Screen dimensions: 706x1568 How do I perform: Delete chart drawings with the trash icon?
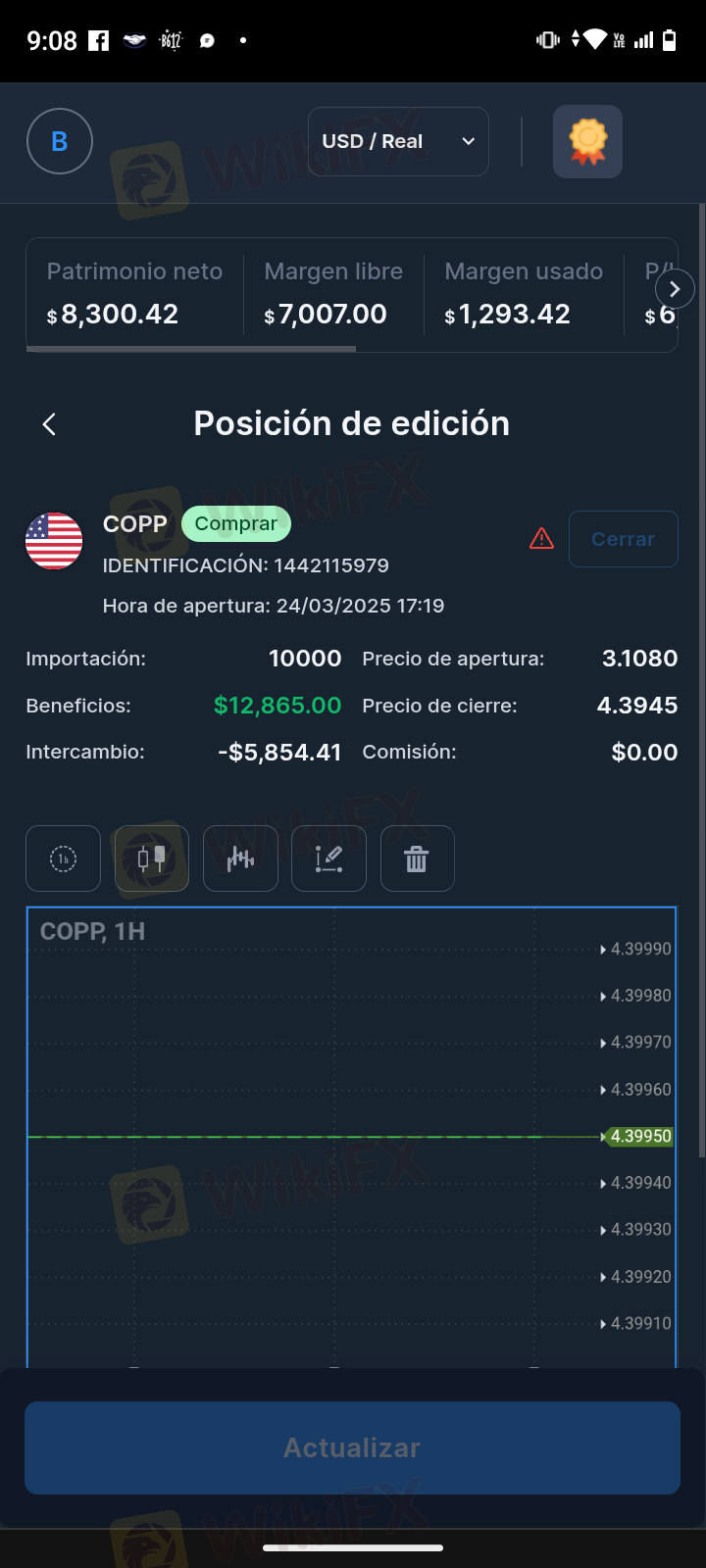417,858
